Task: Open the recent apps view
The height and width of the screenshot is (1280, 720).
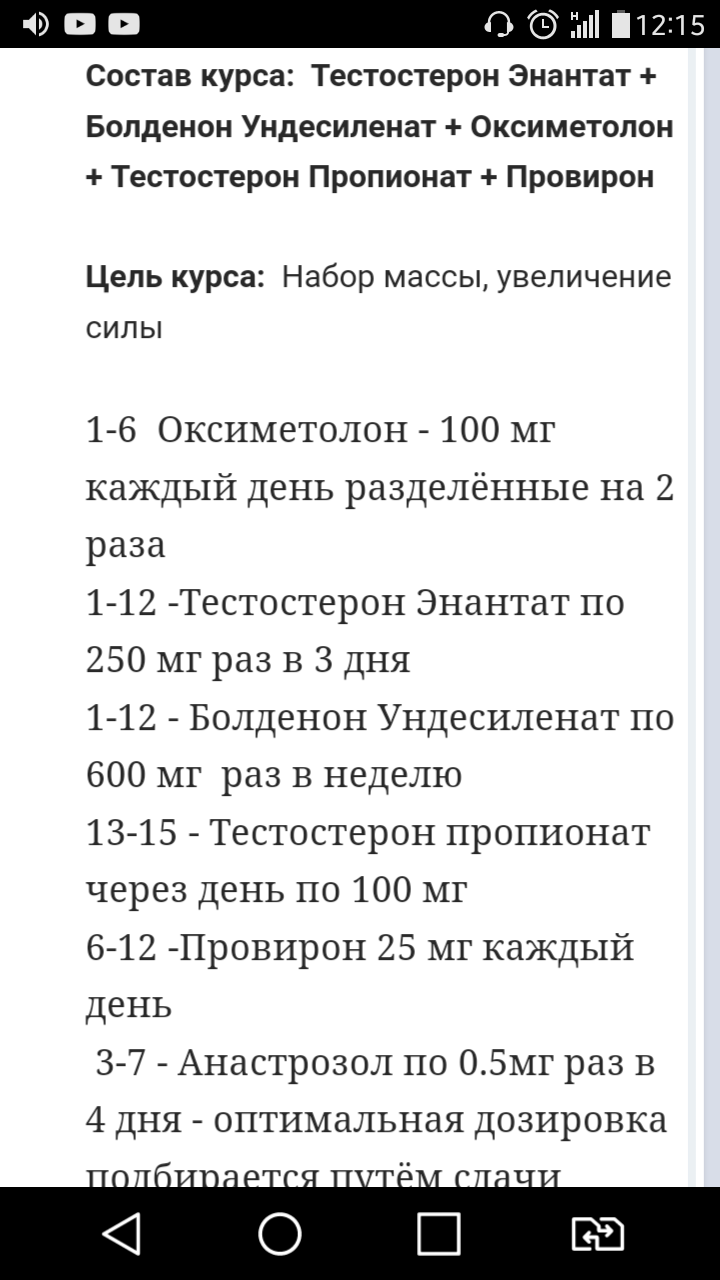Action: 438,1234
